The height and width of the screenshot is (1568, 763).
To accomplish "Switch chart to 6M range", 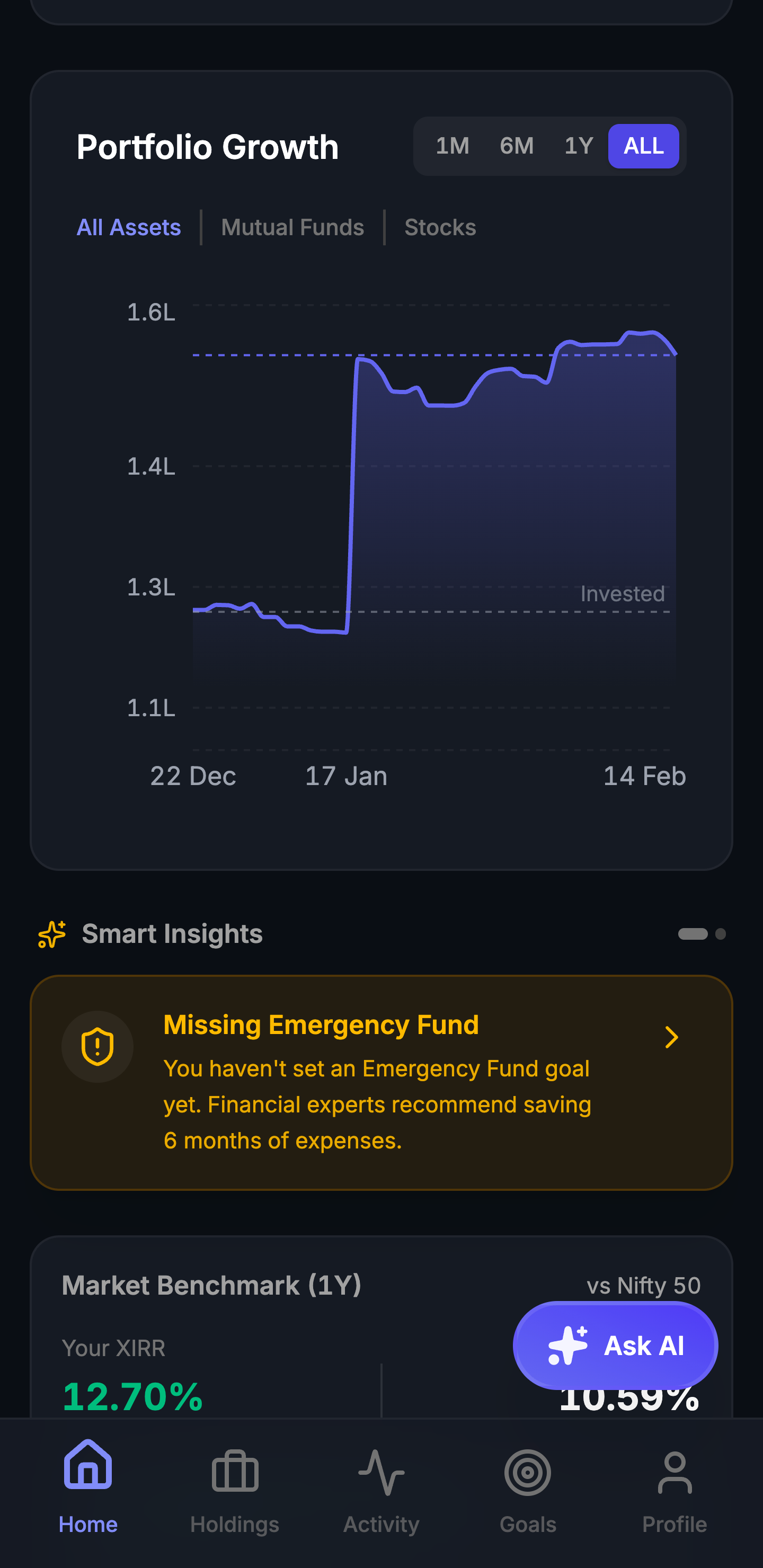I will click(517, 146).
